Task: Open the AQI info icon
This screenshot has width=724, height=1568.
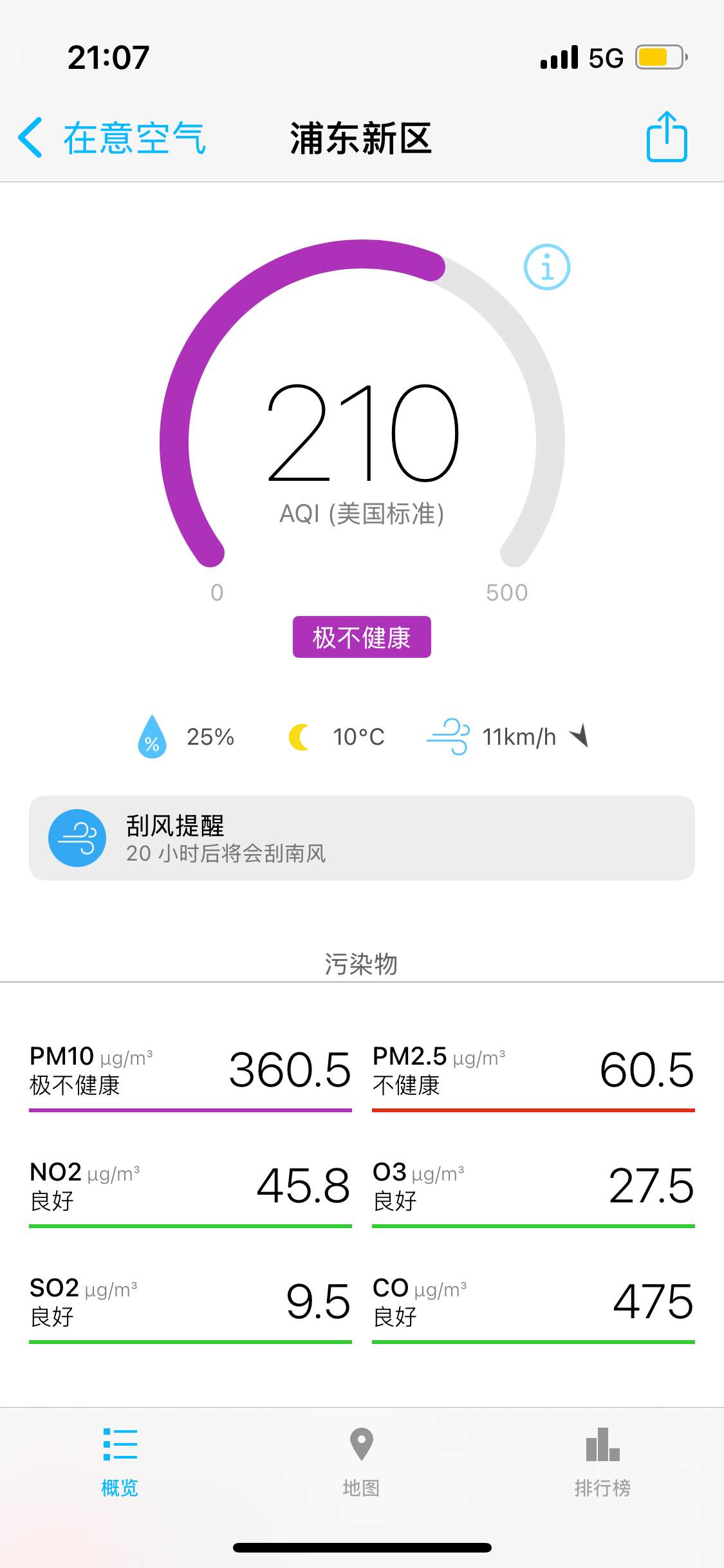Action: point(547,267)
